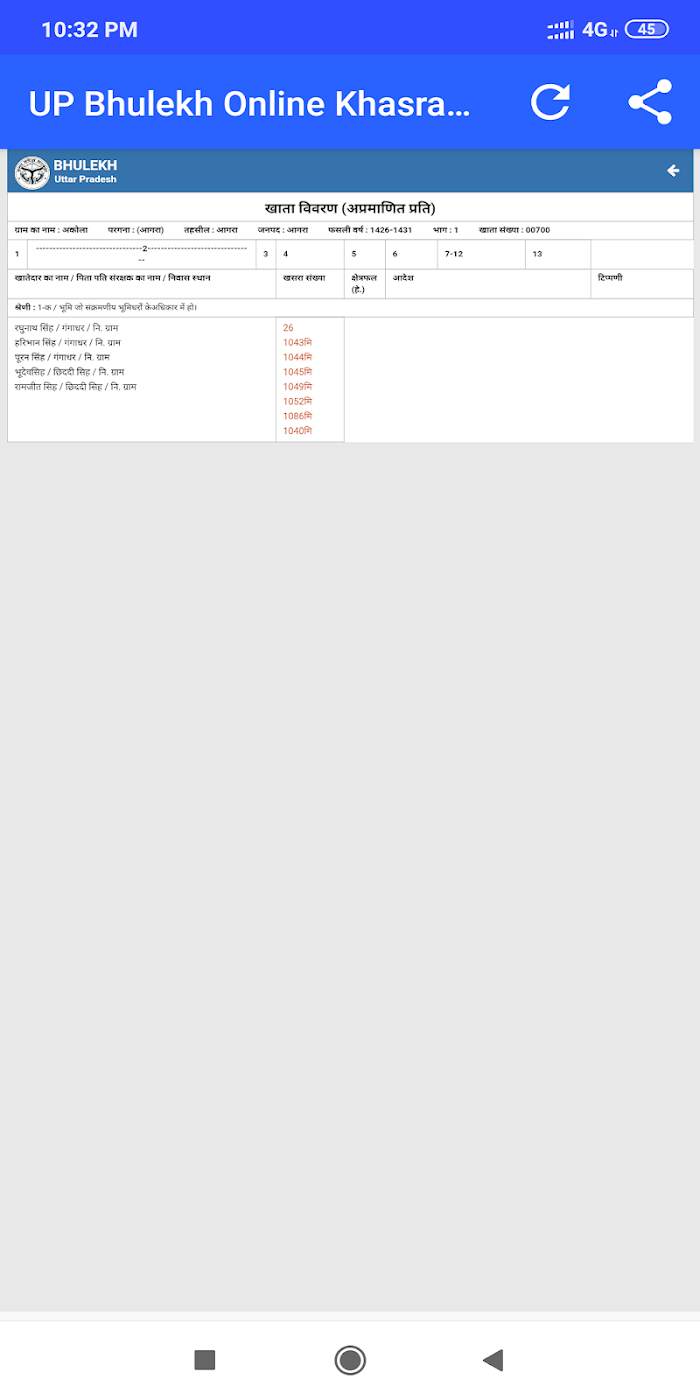Reload the page with the refresh icon
The image size is (700, 1400).
click(x=550, y=102)
